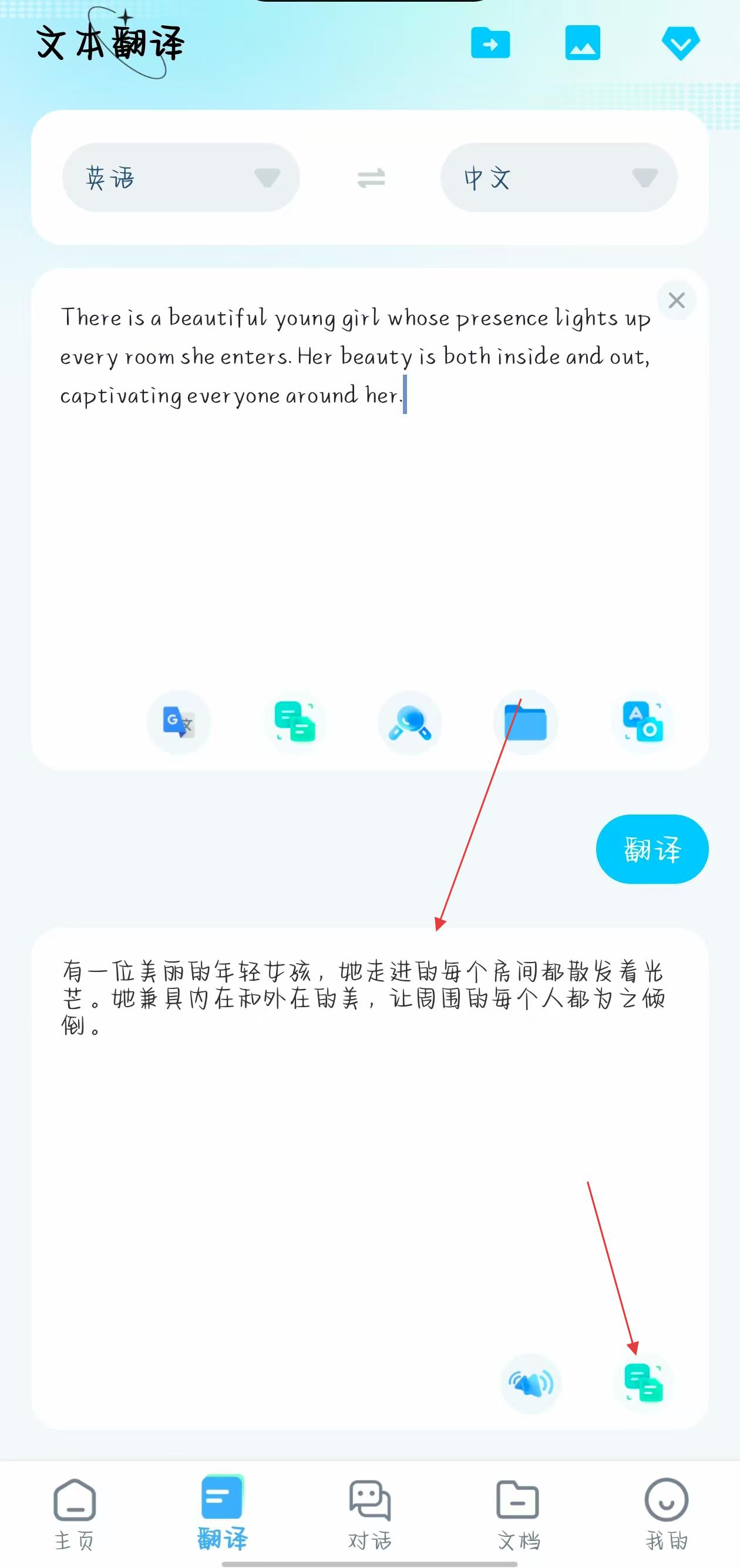Swap source and target languages
This screenshot has width=740, height=1568.
(x=371, y=178)
